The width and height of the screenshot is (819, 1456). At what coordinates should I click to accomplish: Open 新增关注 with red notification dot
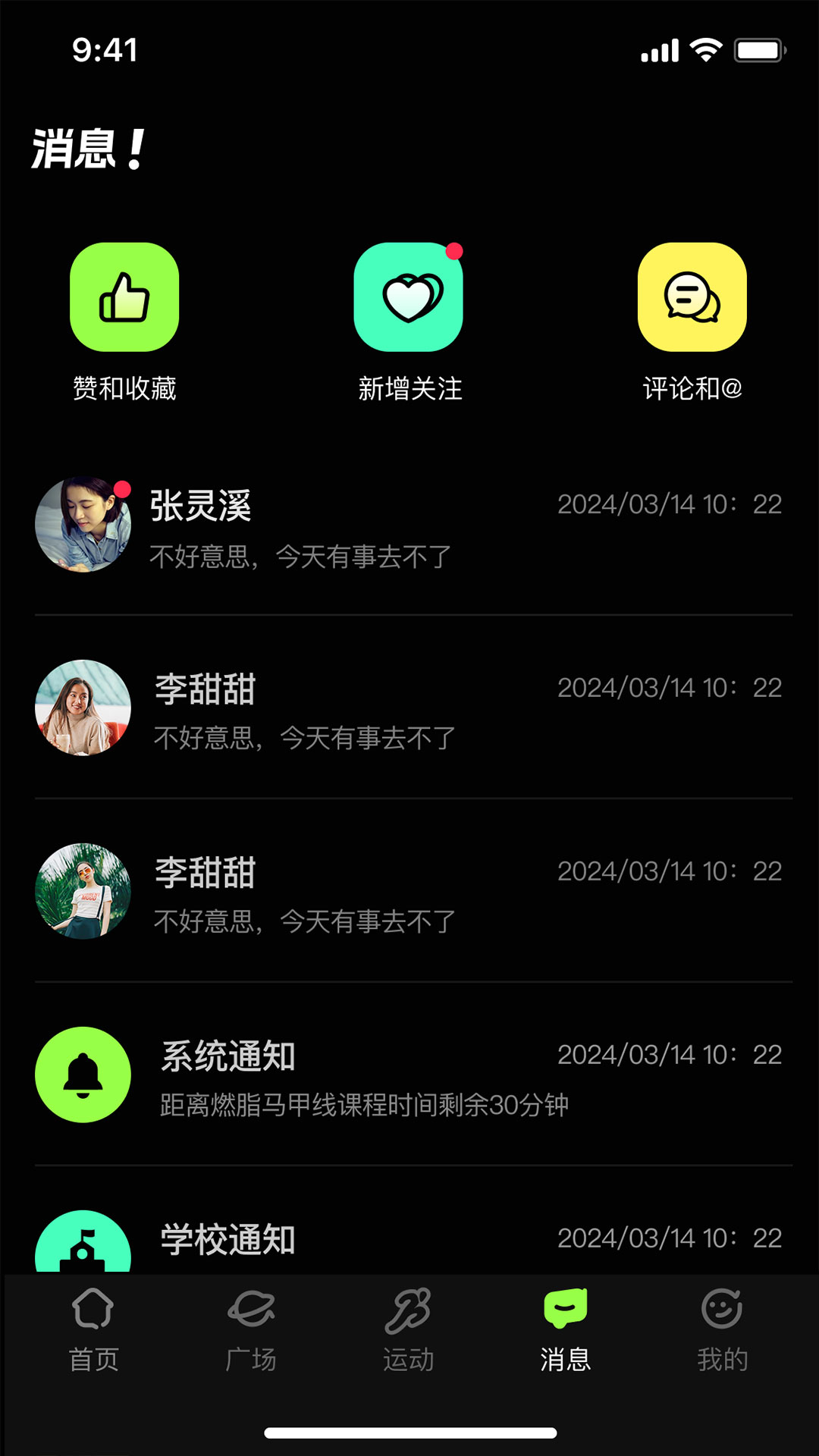[x=408, y=298]
